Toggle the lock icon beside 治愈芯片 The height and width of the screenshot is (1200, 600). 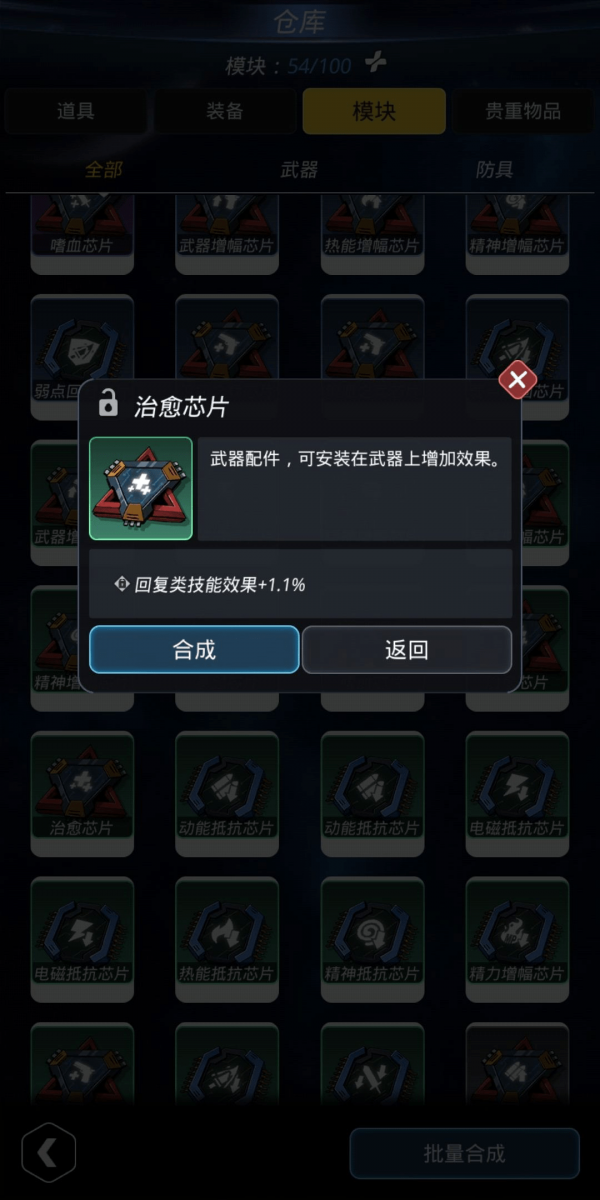click(x=108, y=405)
